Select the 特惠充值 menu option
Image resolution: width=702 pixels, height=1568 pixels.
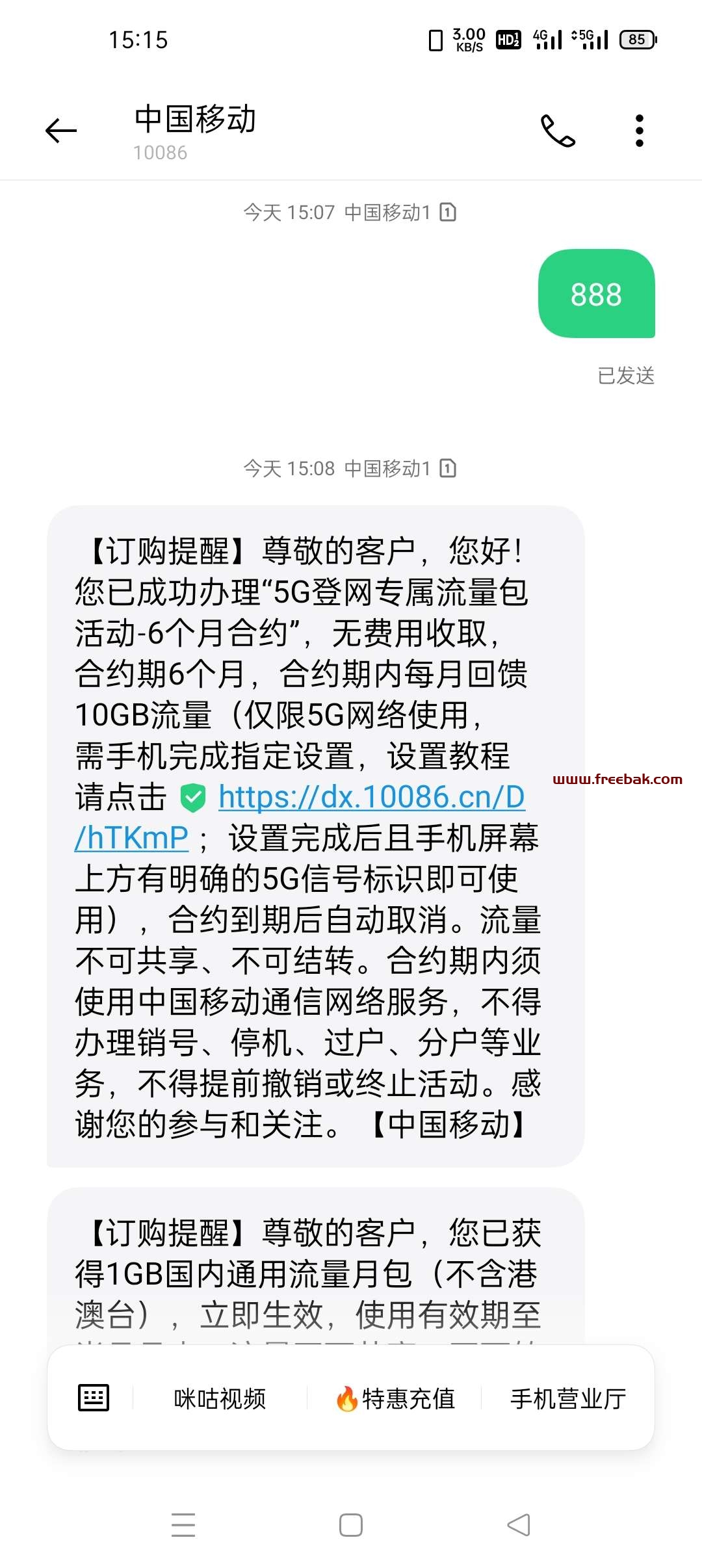pyautogui.click(x=395, y=1398)
